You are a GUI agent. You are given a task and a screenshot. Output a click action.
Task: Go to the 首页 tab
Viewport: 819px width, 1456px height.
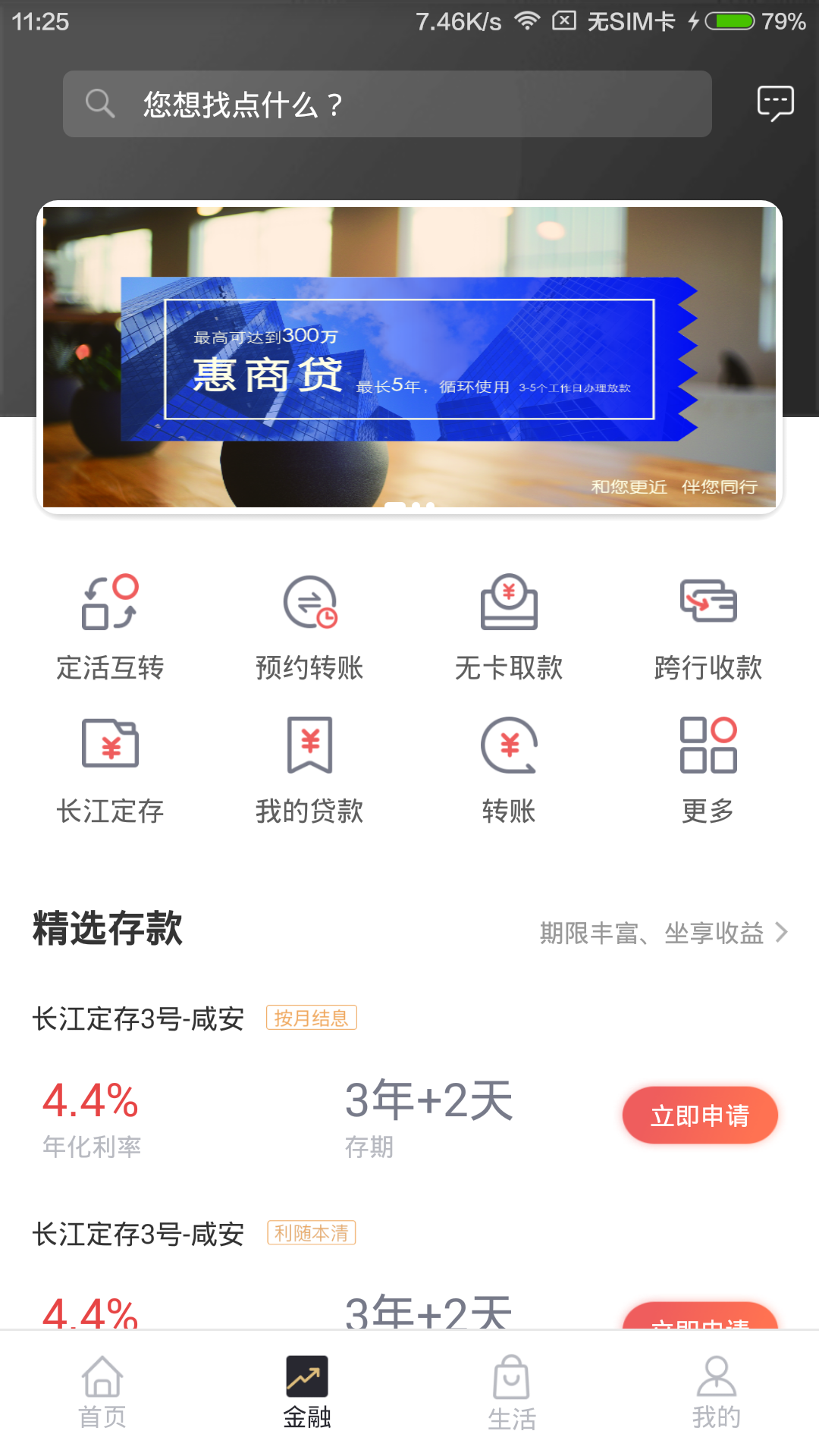pos(102,1392)
